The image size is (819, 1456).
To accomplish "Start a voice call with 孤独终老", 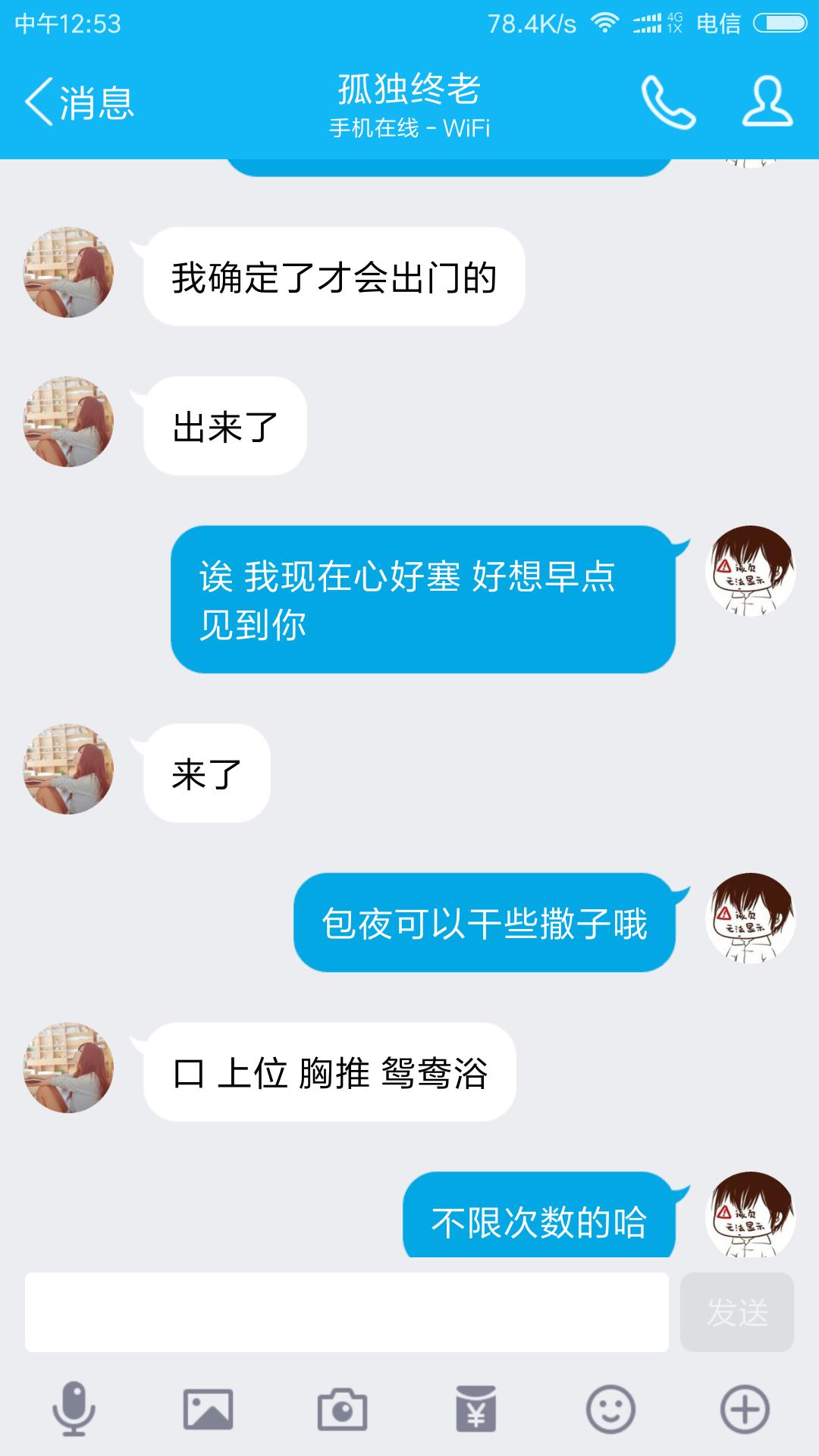I will click(668, 102).
